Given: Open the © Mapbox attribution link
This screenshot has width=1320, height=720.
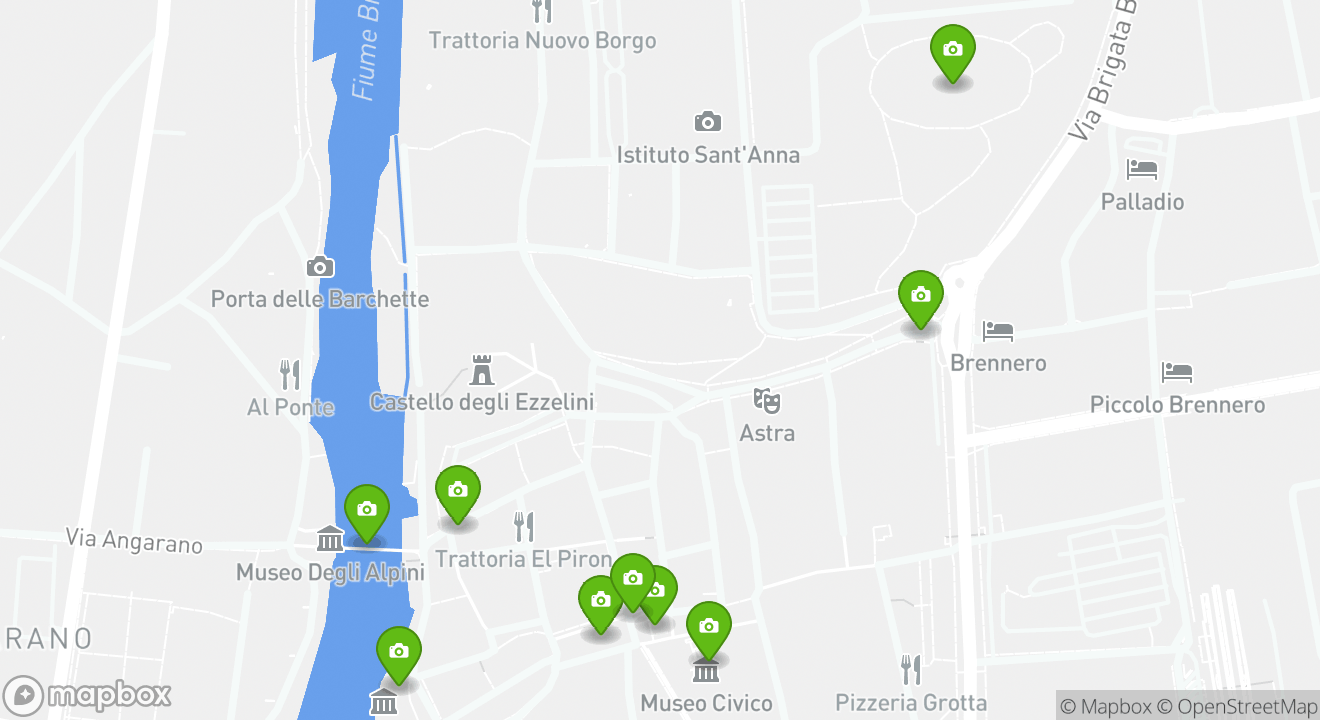Looking at the screenshot, I should [1105, 706].
